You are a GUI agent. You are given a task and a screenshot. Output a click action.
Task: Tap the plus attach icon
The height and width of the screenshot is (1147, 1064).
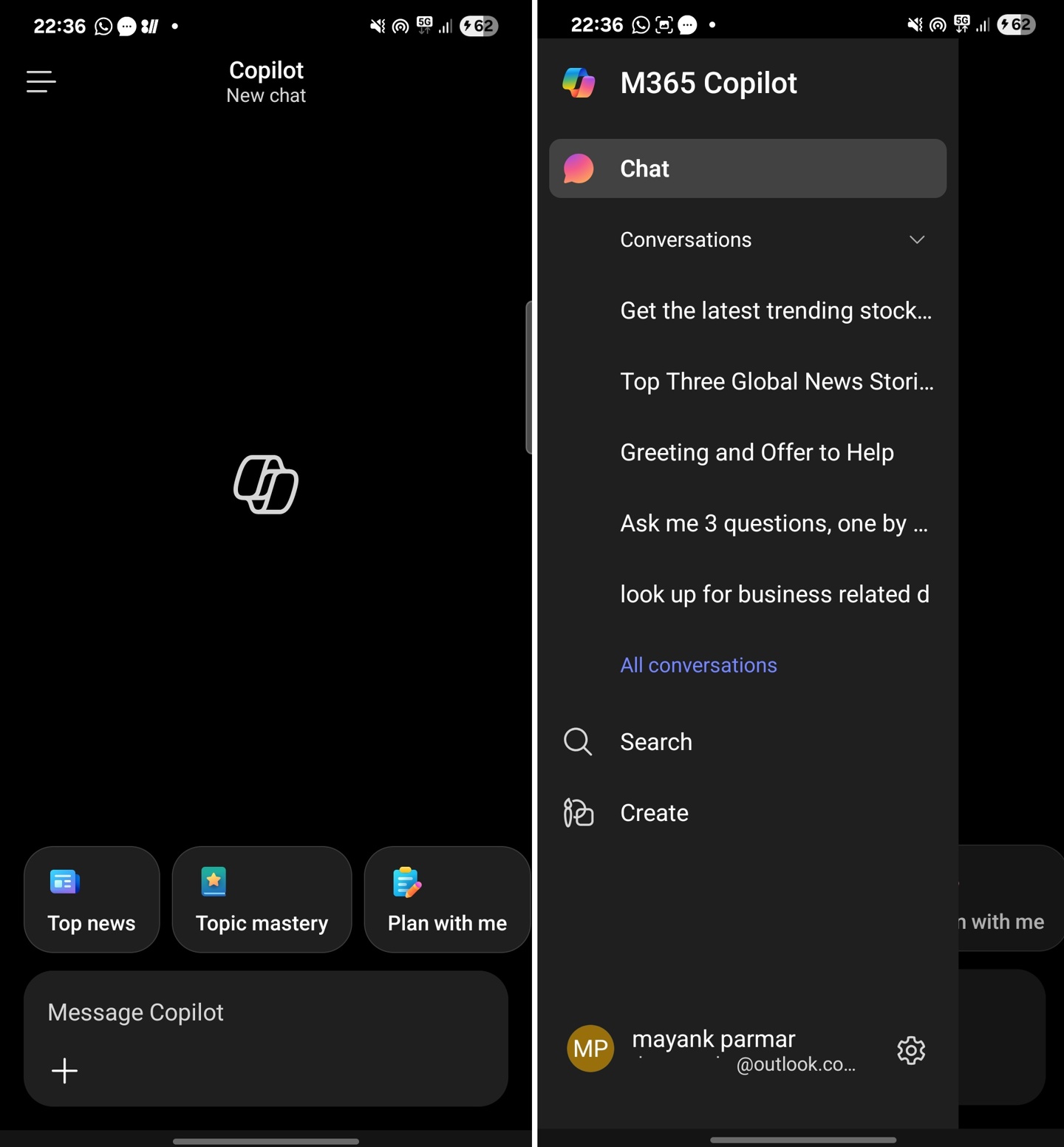pyautogui.click(x=65, y=1070)
